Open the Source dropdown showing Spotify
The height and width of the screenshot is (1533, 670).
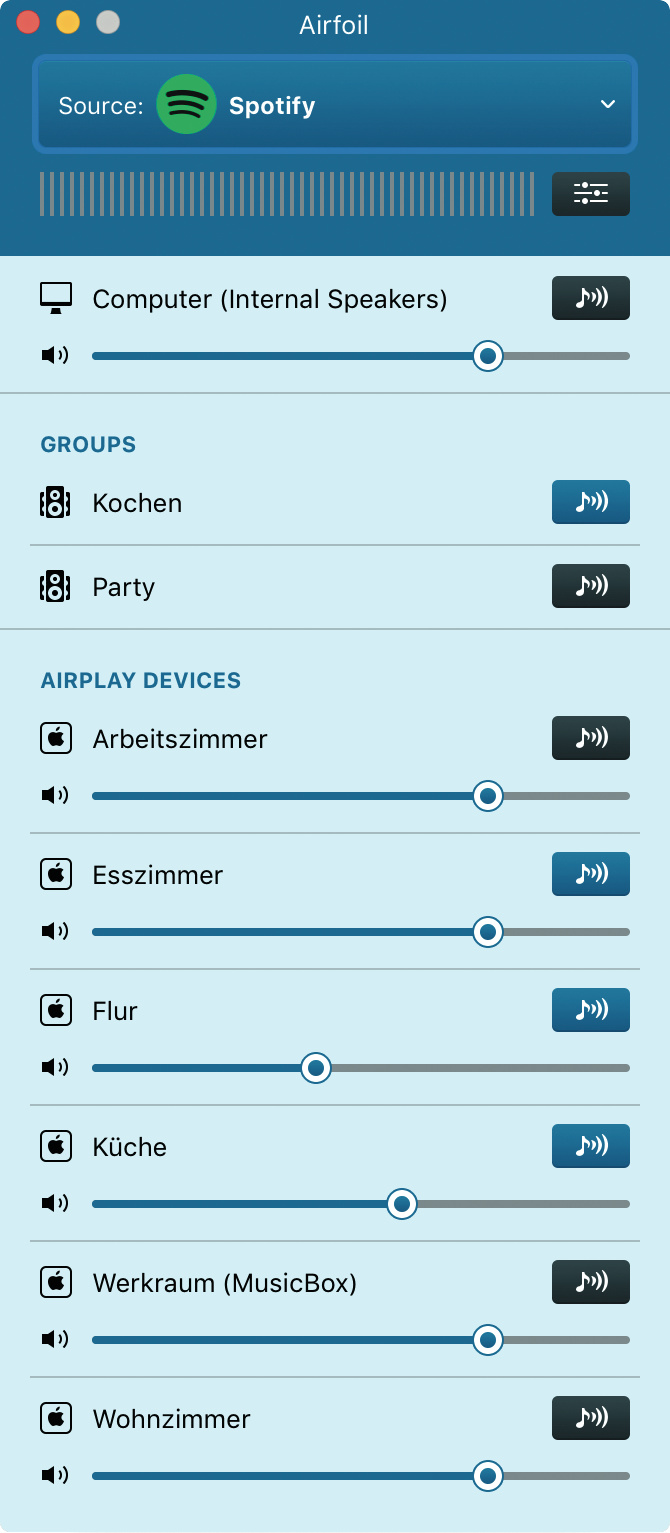[335, 105]
